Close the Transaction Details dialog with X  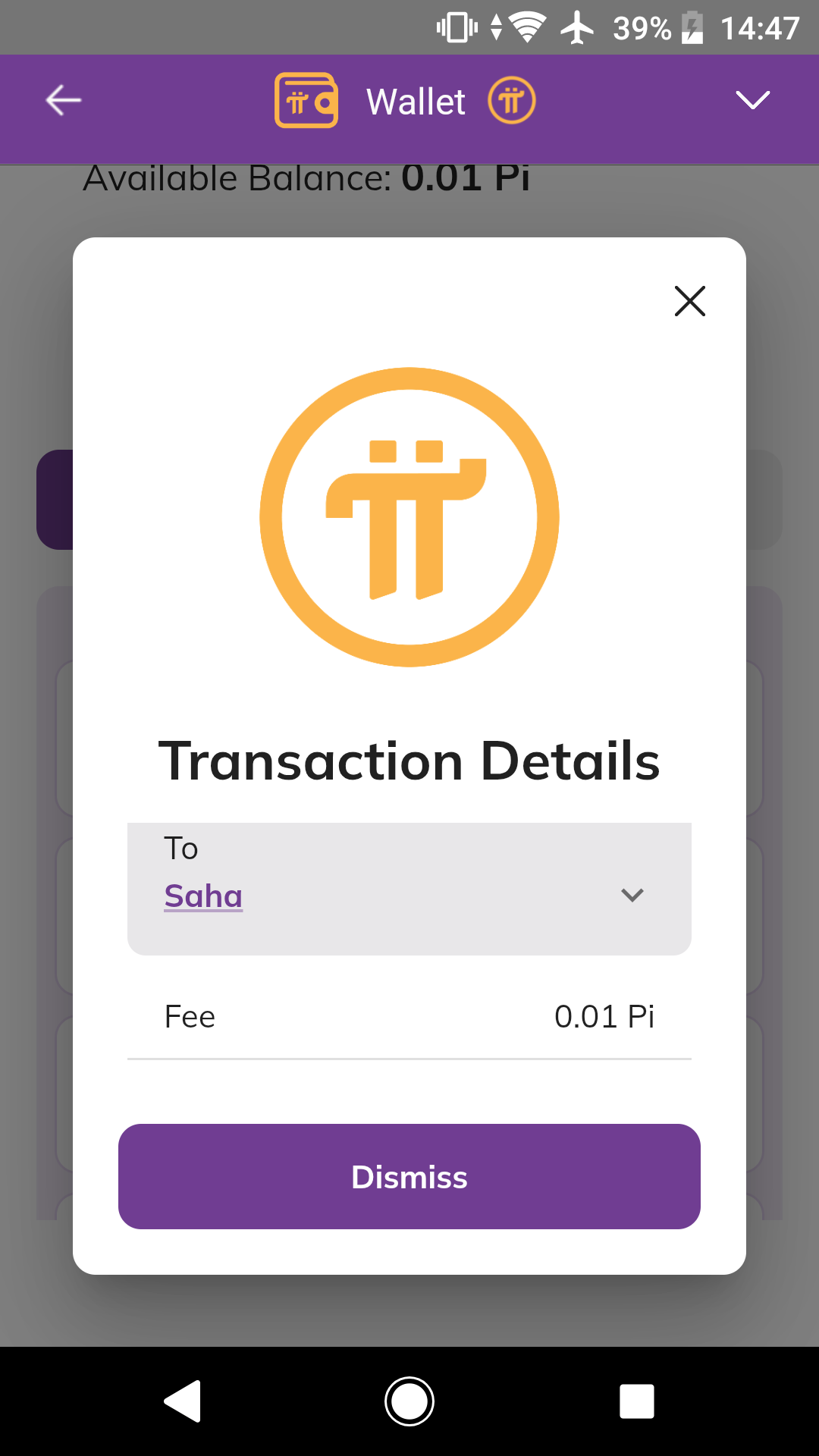(x=690, y=301)
